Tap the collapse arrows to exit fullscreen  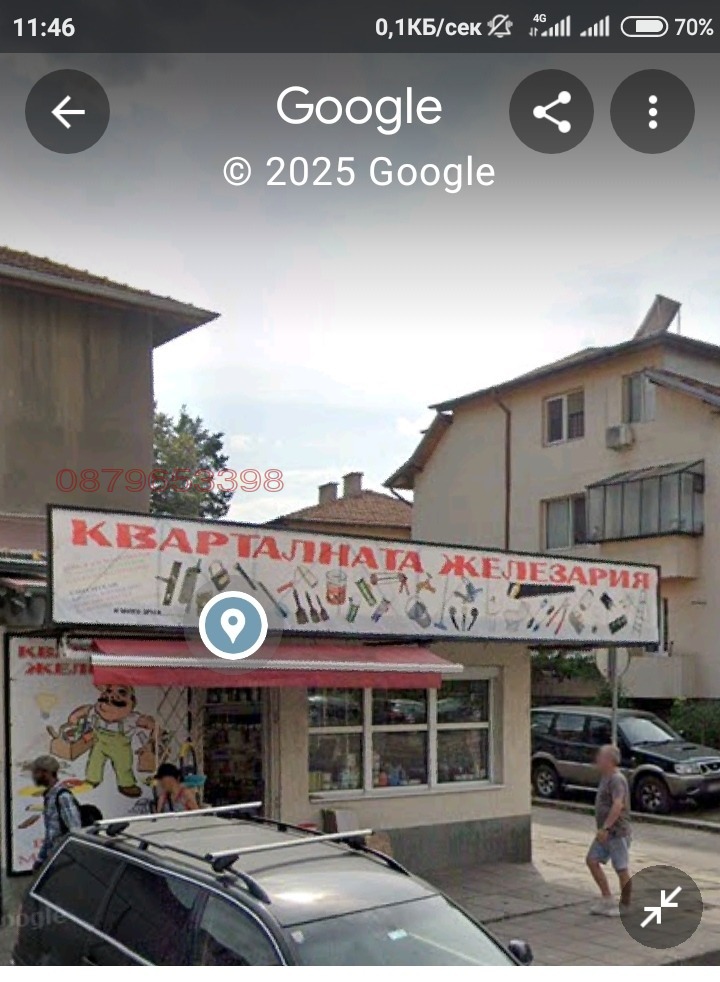pyautogui.click(x=662, y=905)
